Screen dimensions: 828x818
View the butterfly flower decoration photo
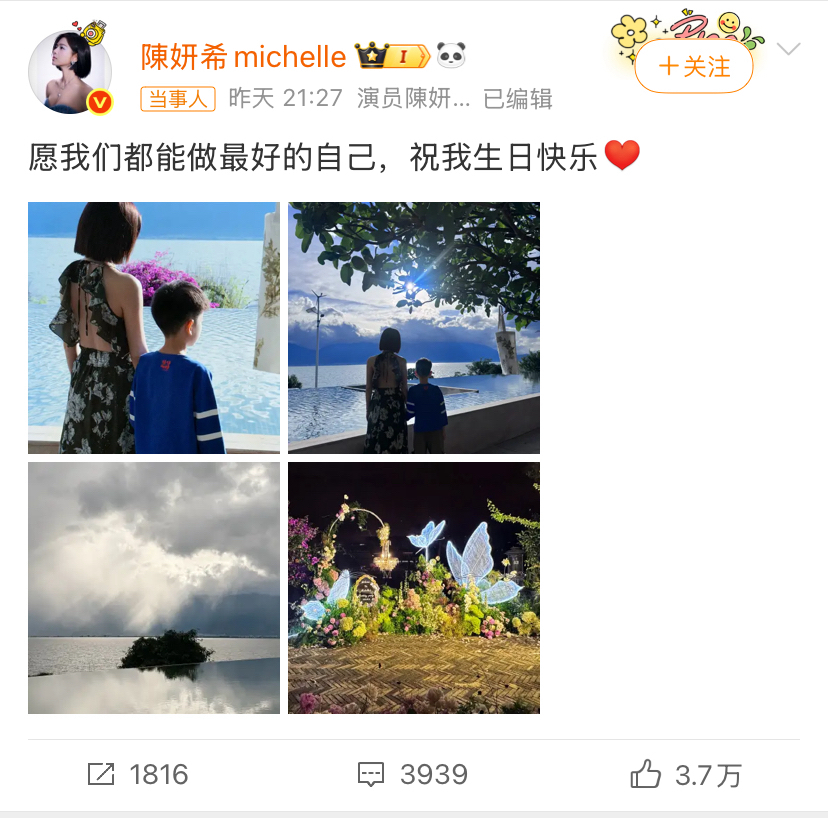[414, 588]
